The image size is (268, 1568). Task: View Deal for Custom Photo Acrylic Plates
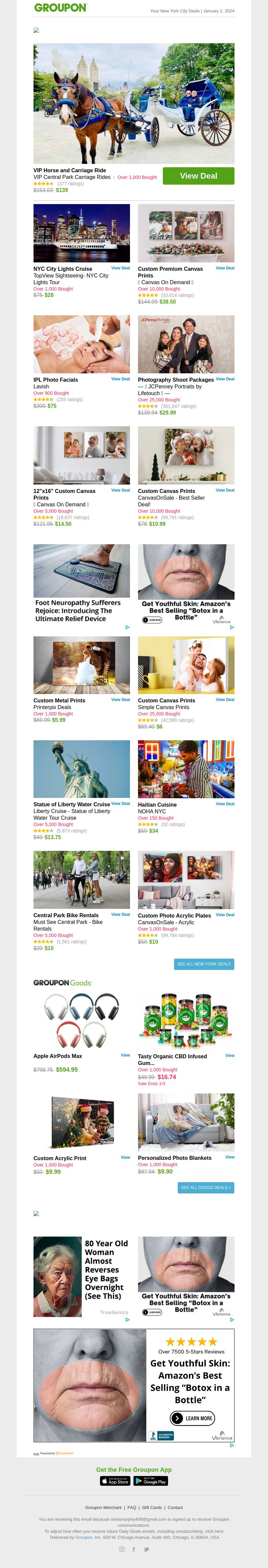225,914
